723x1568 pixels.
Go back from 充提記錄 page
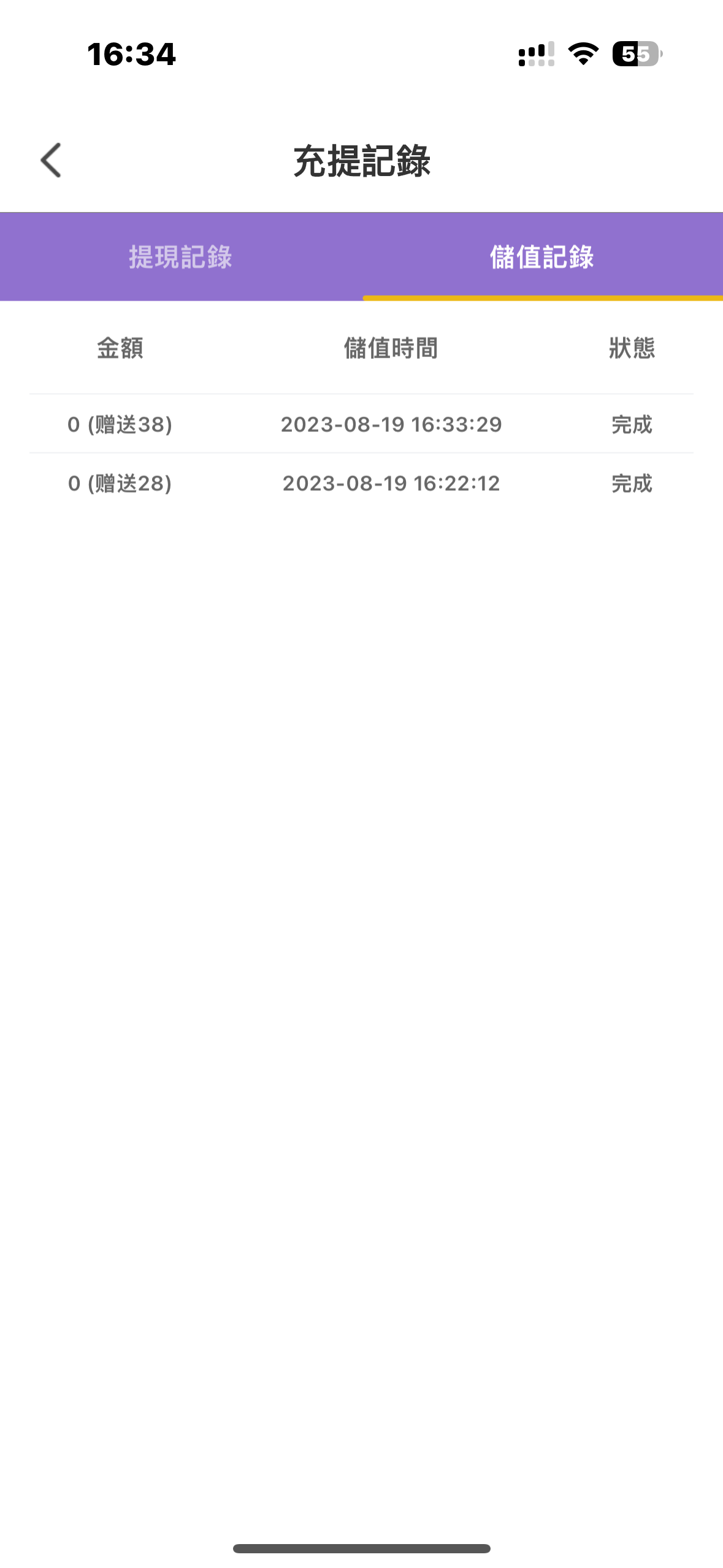(51, 161)
